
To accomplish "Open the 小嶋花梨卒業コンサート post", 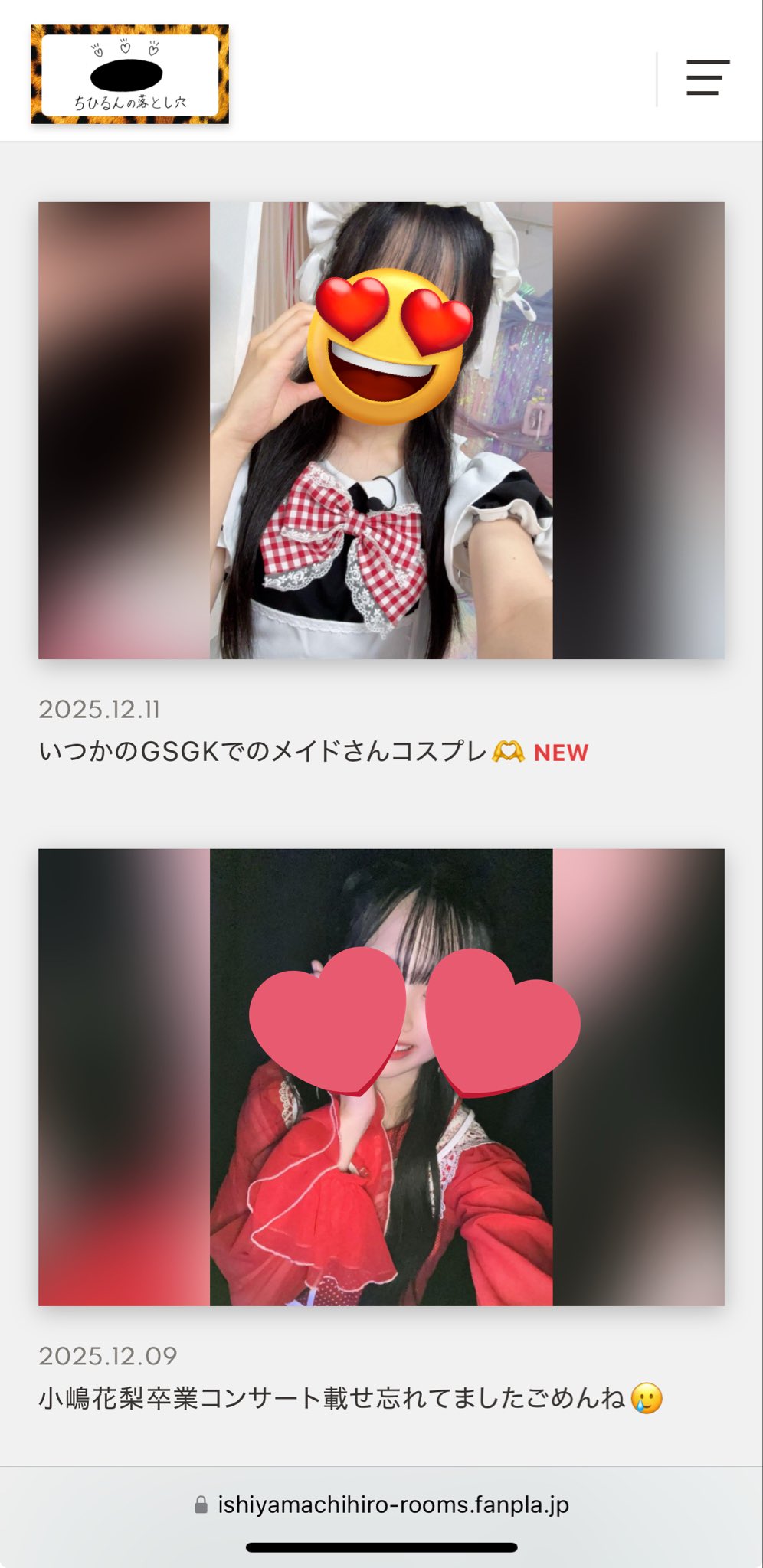I will [381, 1076].
